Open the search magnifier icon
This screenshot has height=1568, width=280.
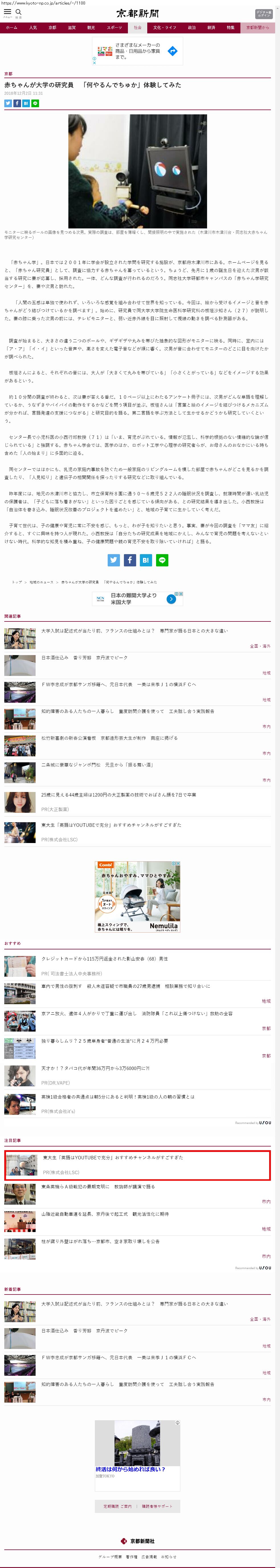[18, 12]
